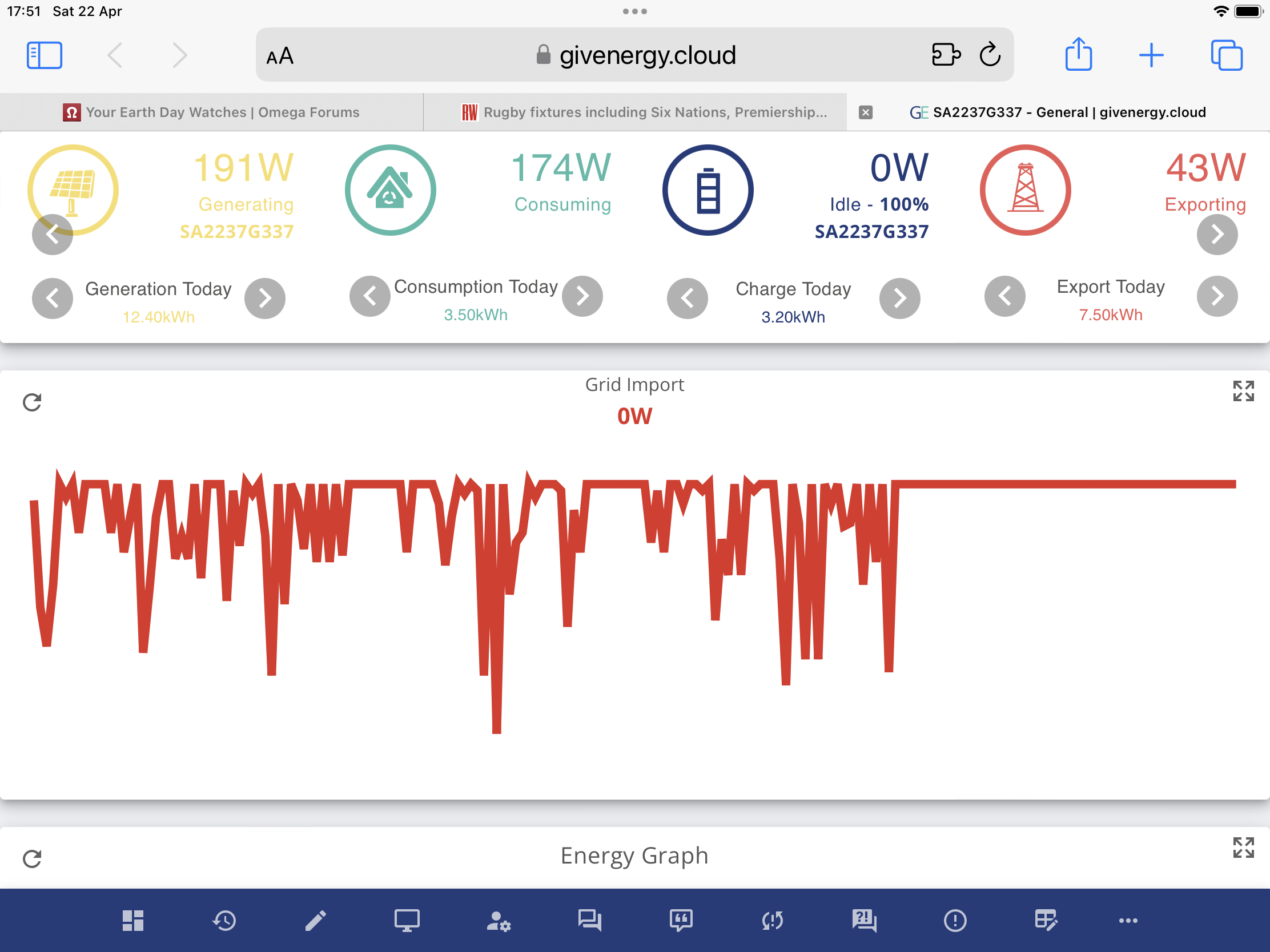Screen dimensions: 1270x952
Task: Open the share sheet
Action: tap(1078, 56)
